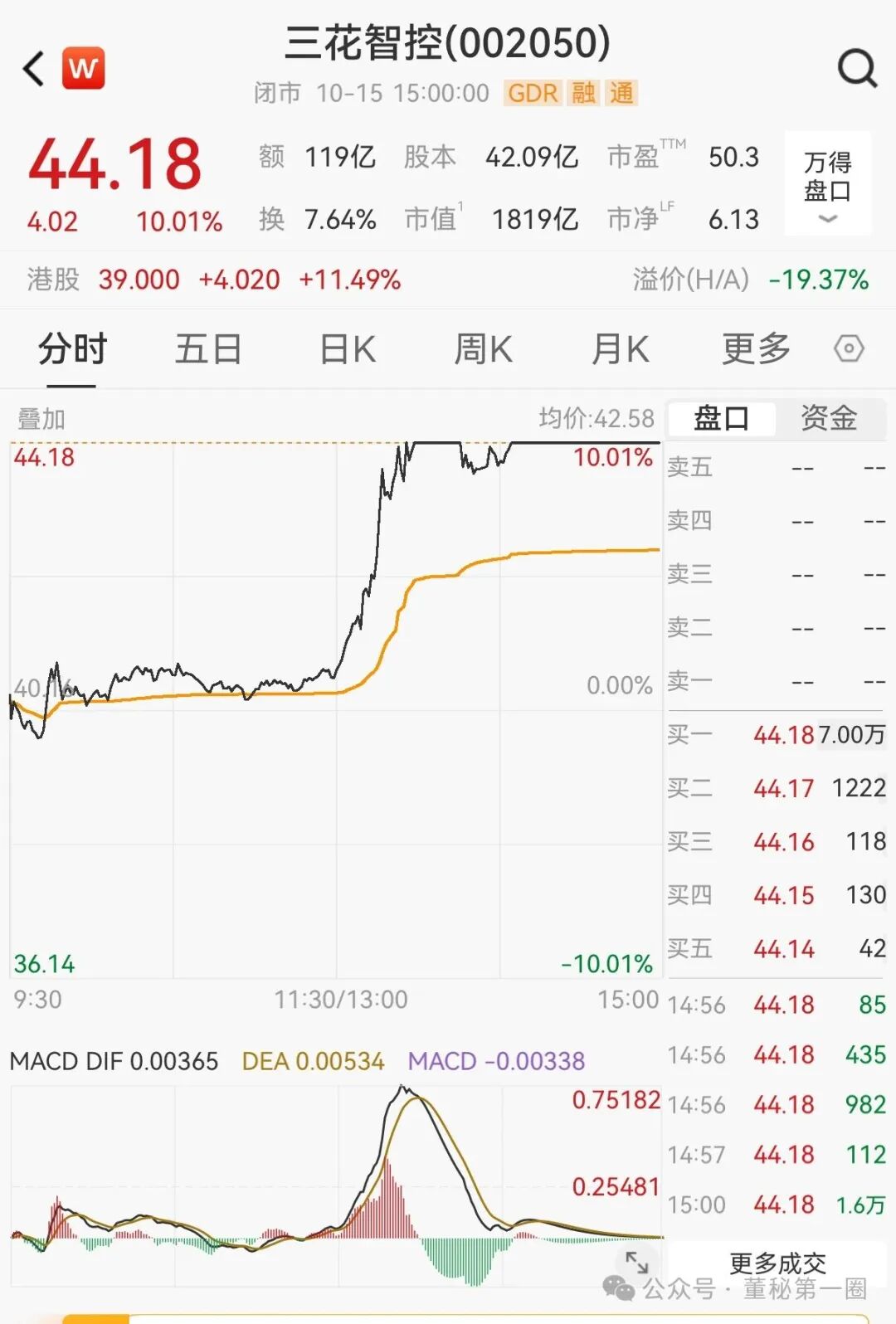Select the 分时 chart tab
This screenshot has width=896, height=1324.
coord(72,349)
